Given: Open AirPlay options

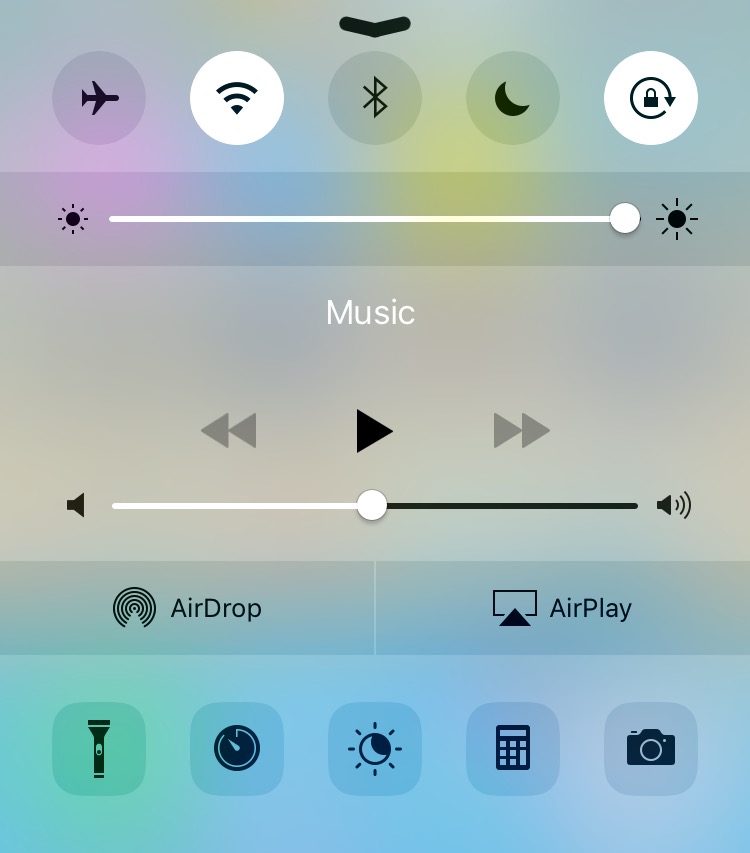Looking at the screenshot, I should pos(562,608).
